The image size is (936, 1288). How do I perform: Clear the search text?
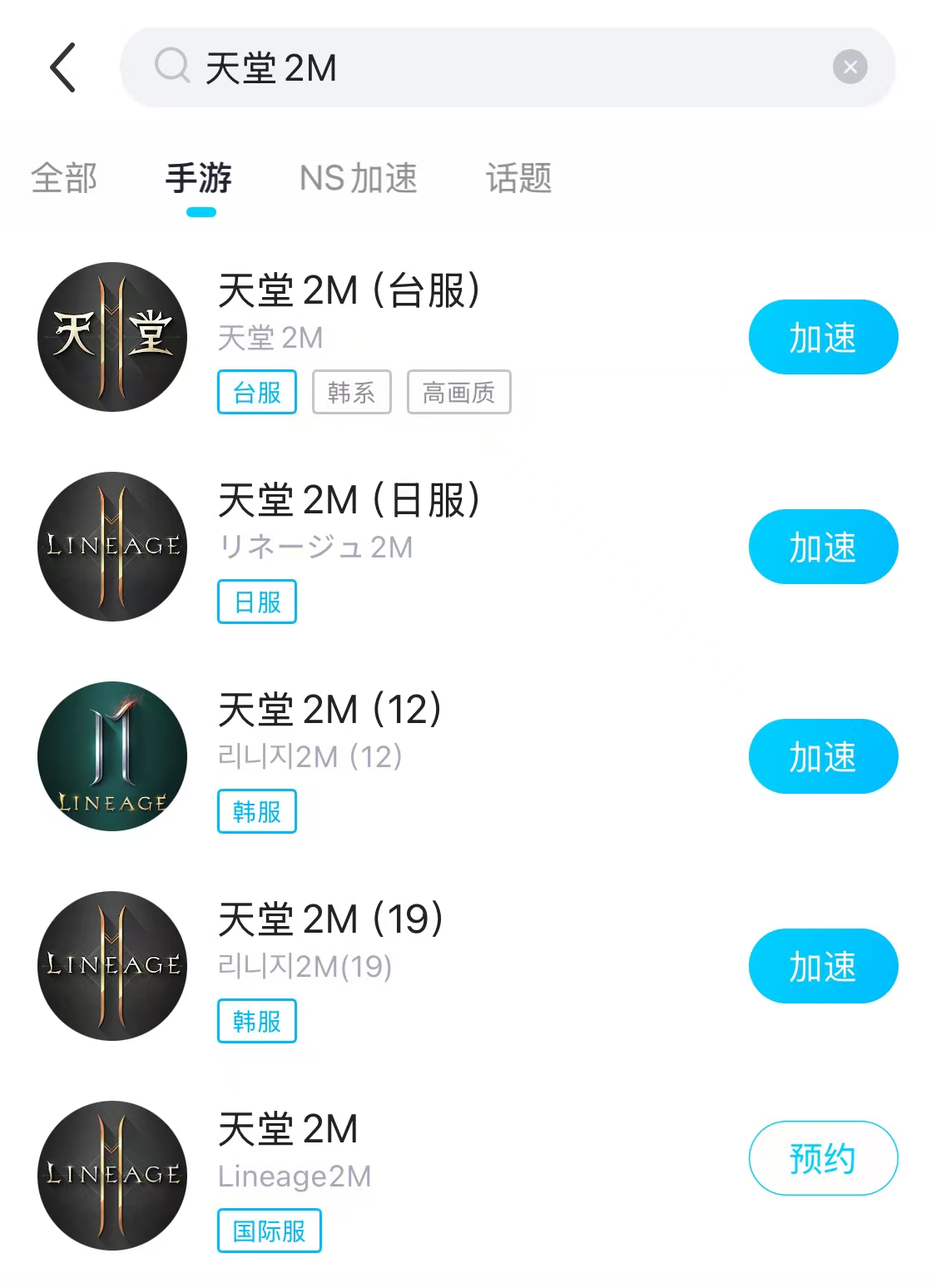[849, 67]
